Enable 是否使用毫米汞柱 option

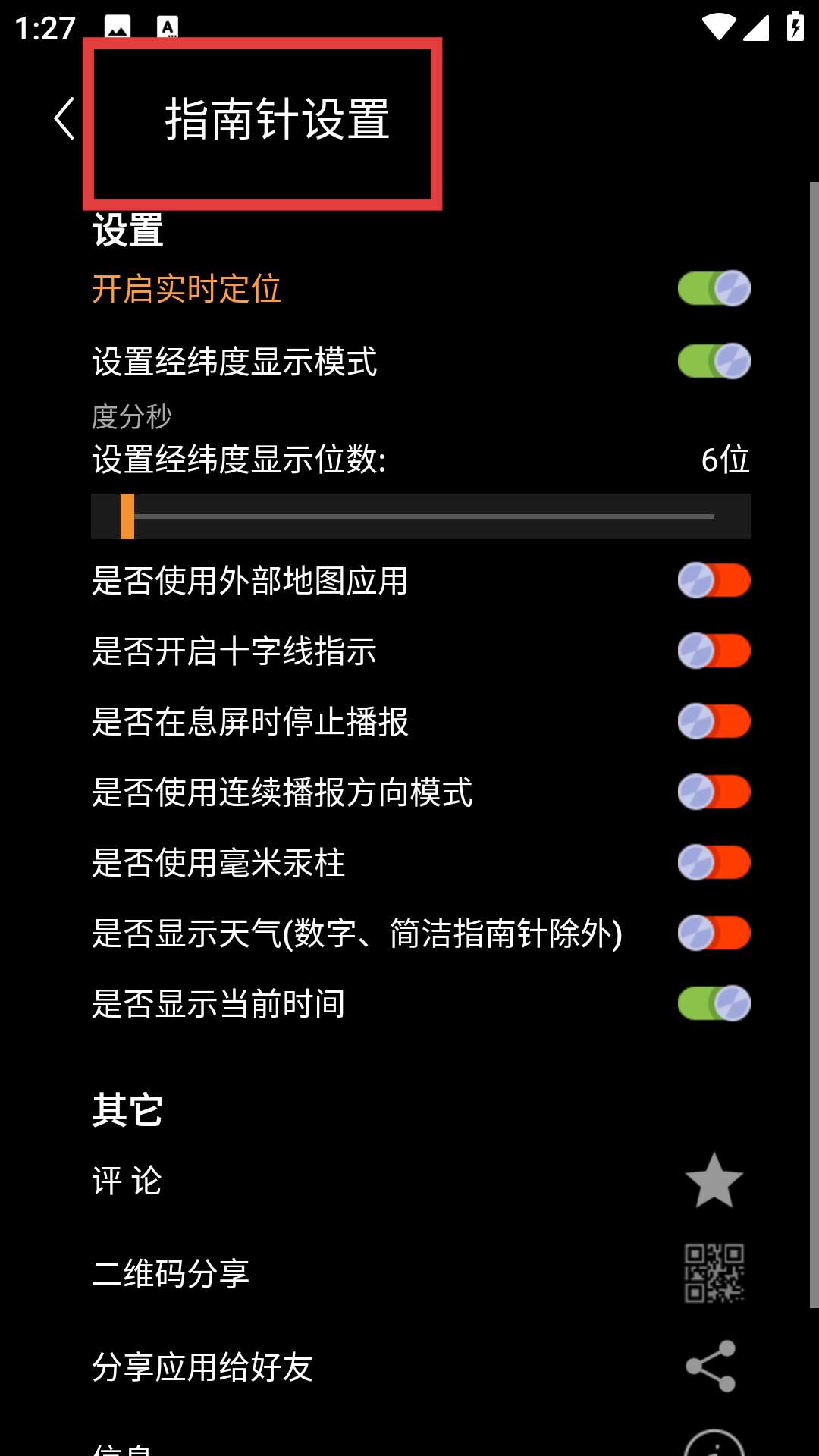tap(714, 862)
